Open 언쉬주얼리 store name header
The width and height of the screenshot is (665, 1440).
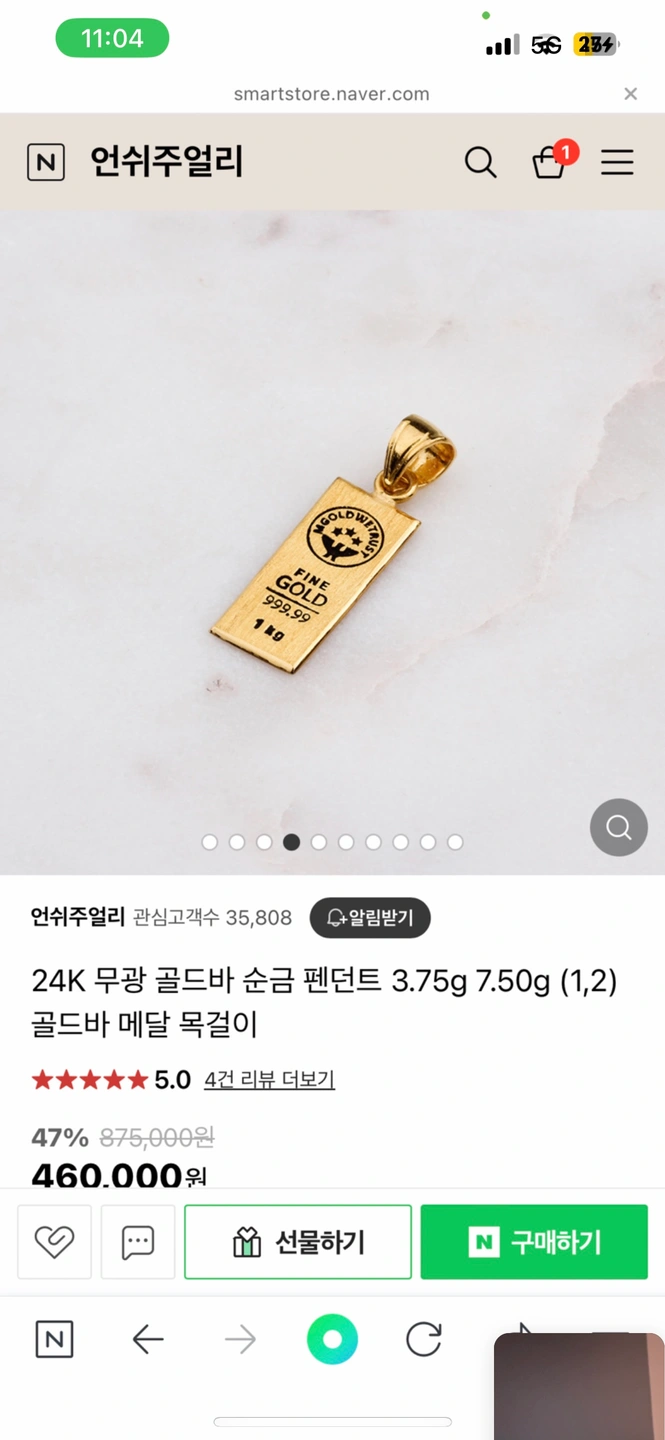coord(166,162)
